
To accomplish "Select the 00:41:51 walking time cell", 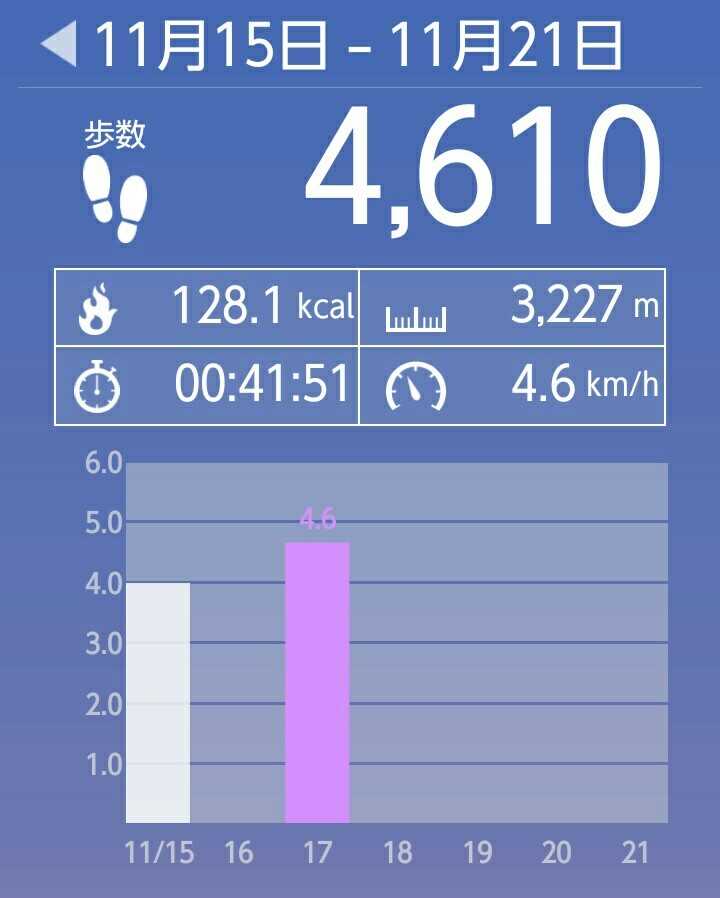I will (207, 386).
